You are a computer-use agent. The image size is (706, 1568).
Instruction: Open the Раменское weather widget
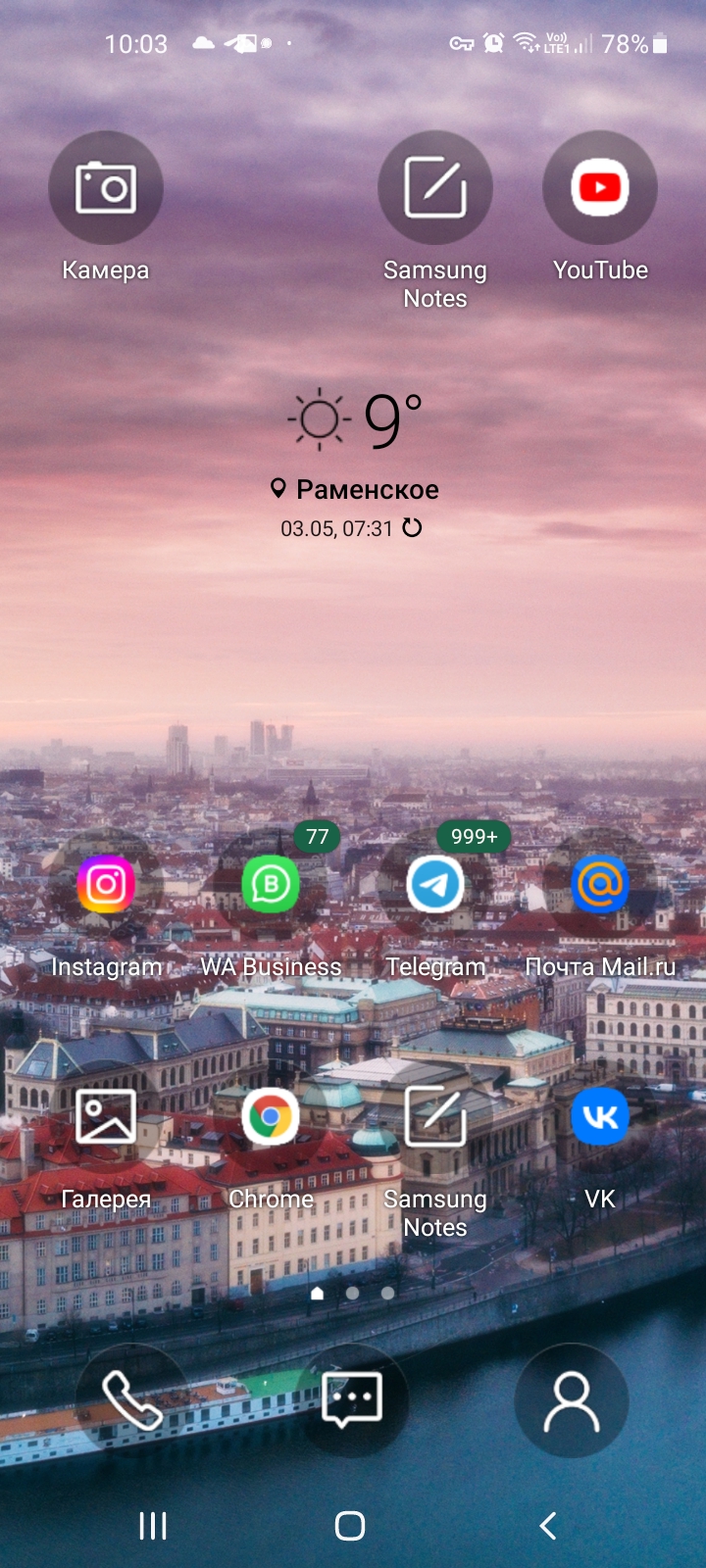354,463
